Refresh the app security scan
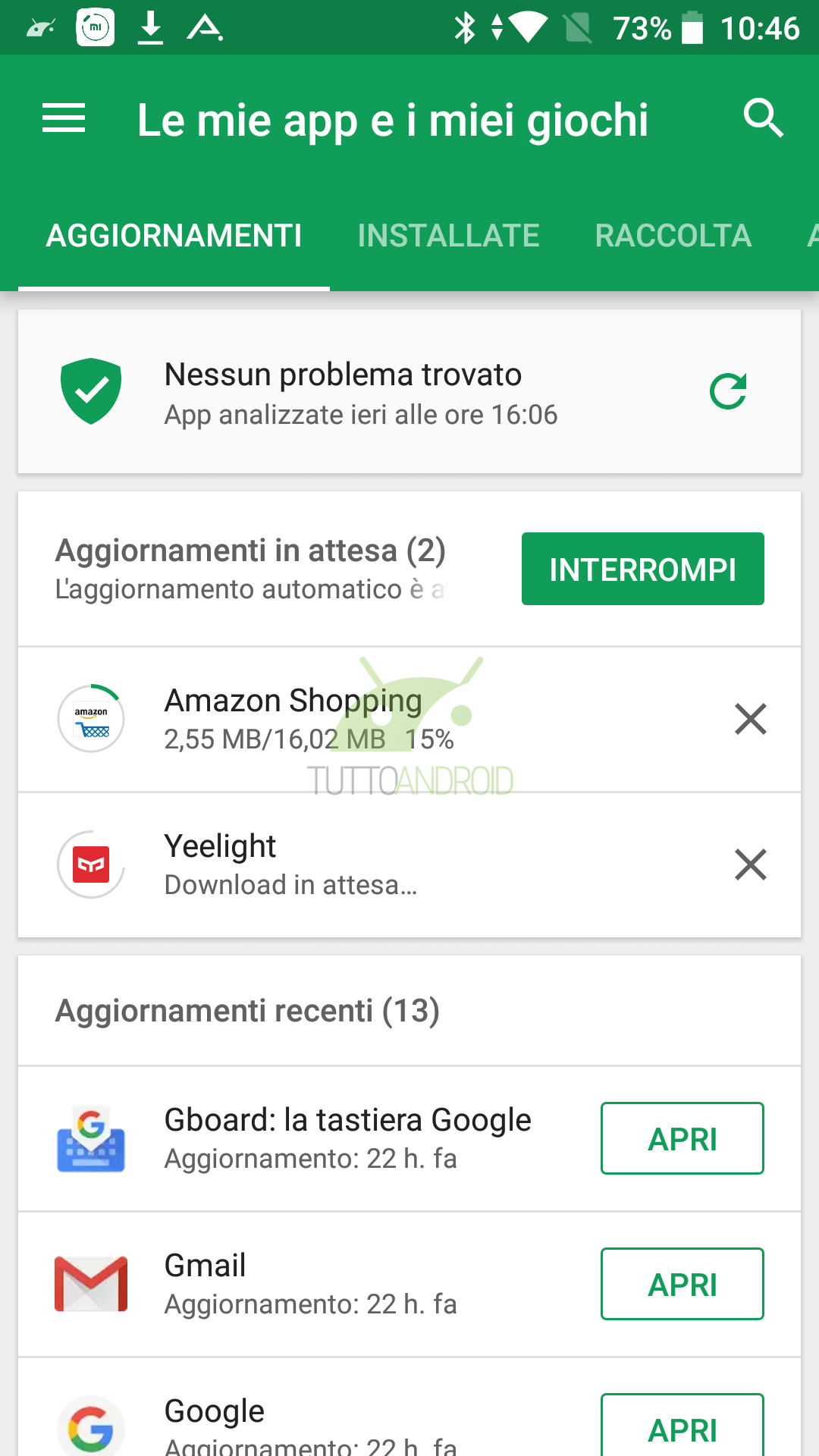Image resolution: width=819 pixels, height=1456 pixels. pyautogui.click(x=728, y=391)
